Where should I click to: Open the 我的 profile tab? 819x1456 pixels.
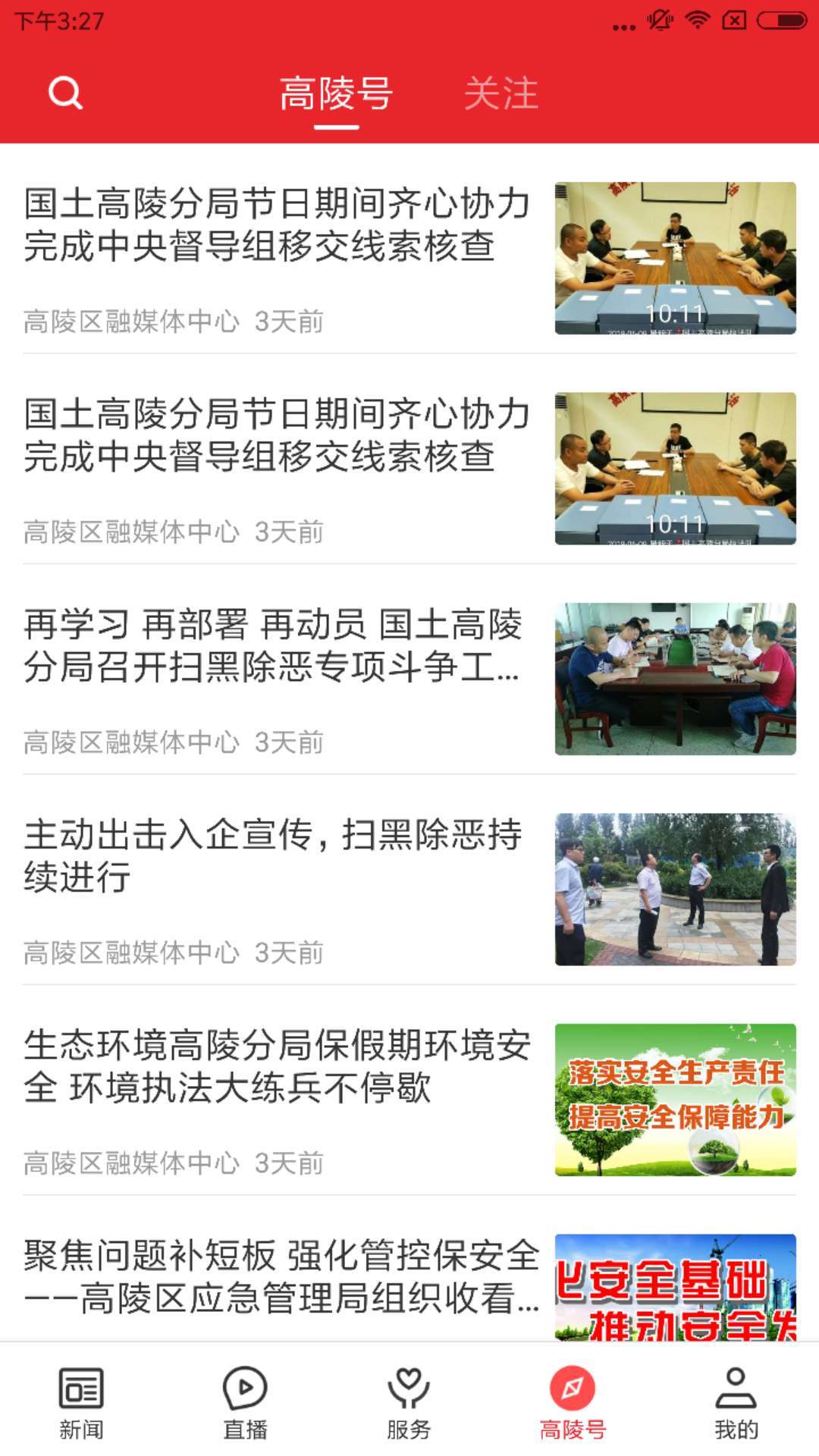pos(736,1402)
